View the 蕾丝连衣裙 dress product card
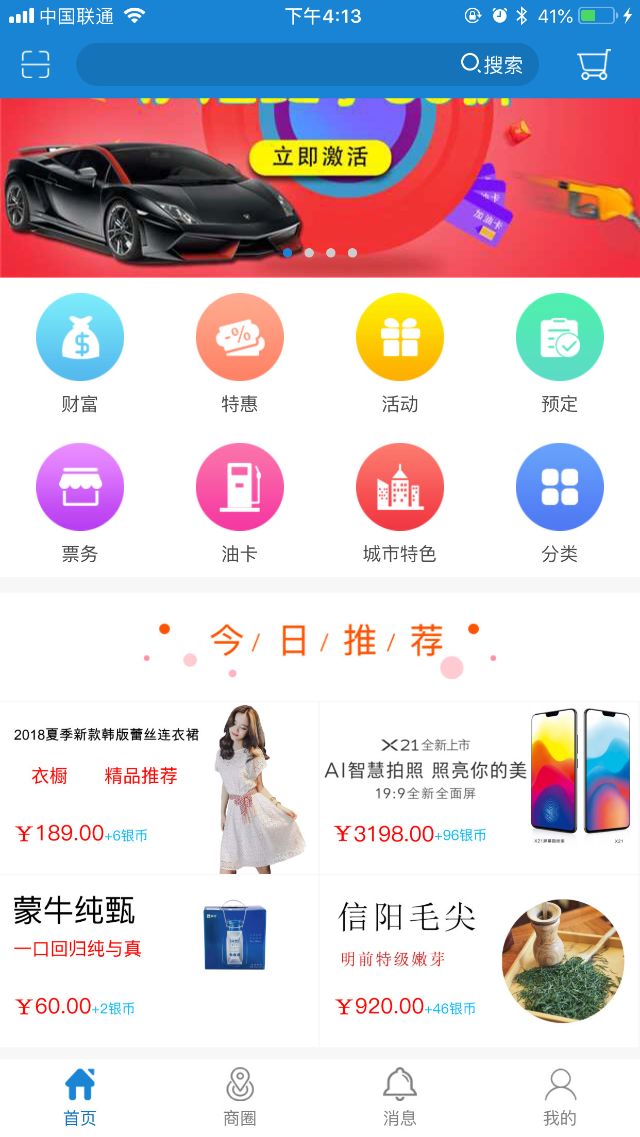The width and height of the screenshot is (640, 1137). [160, 788]
